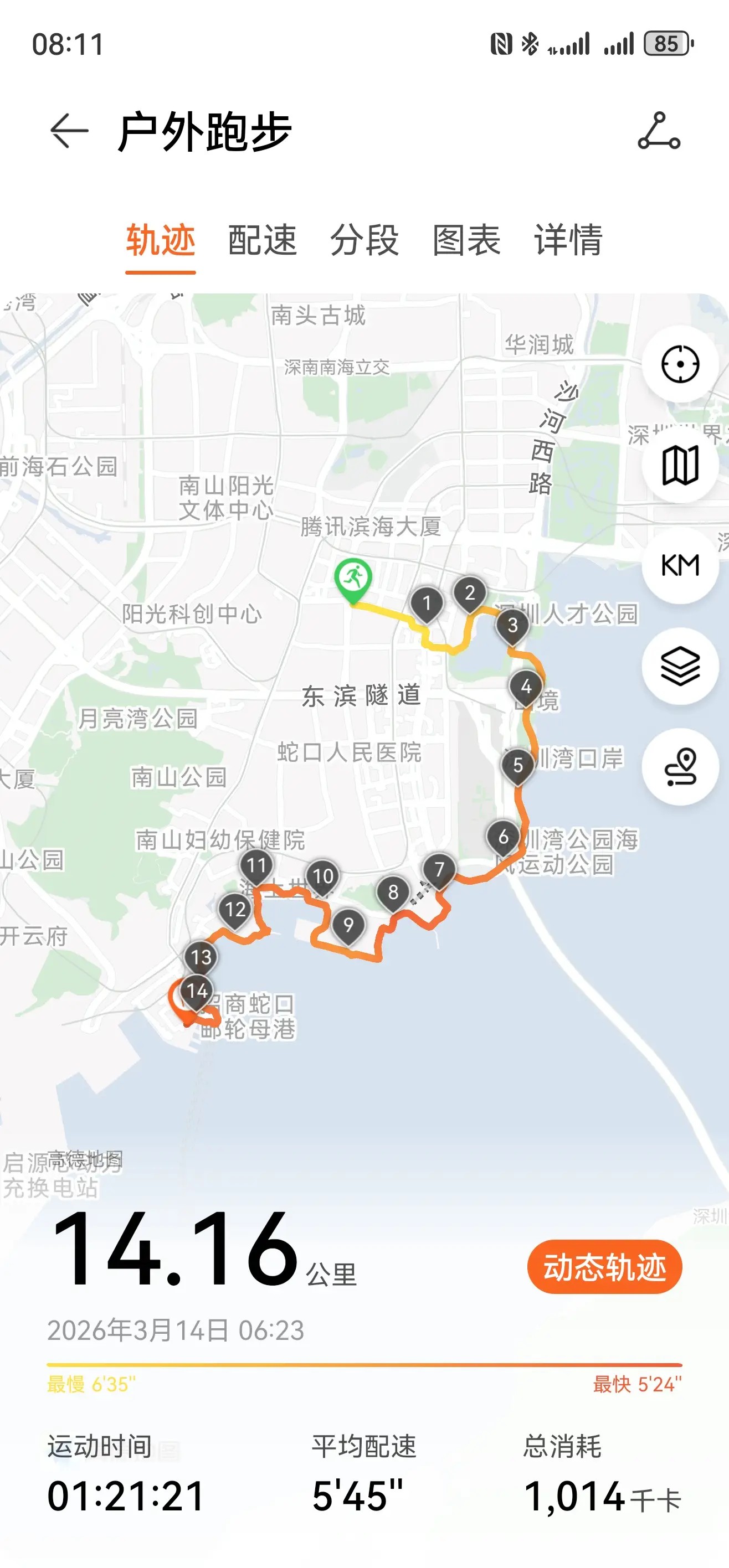View the 图表 tab

[466, 240]
